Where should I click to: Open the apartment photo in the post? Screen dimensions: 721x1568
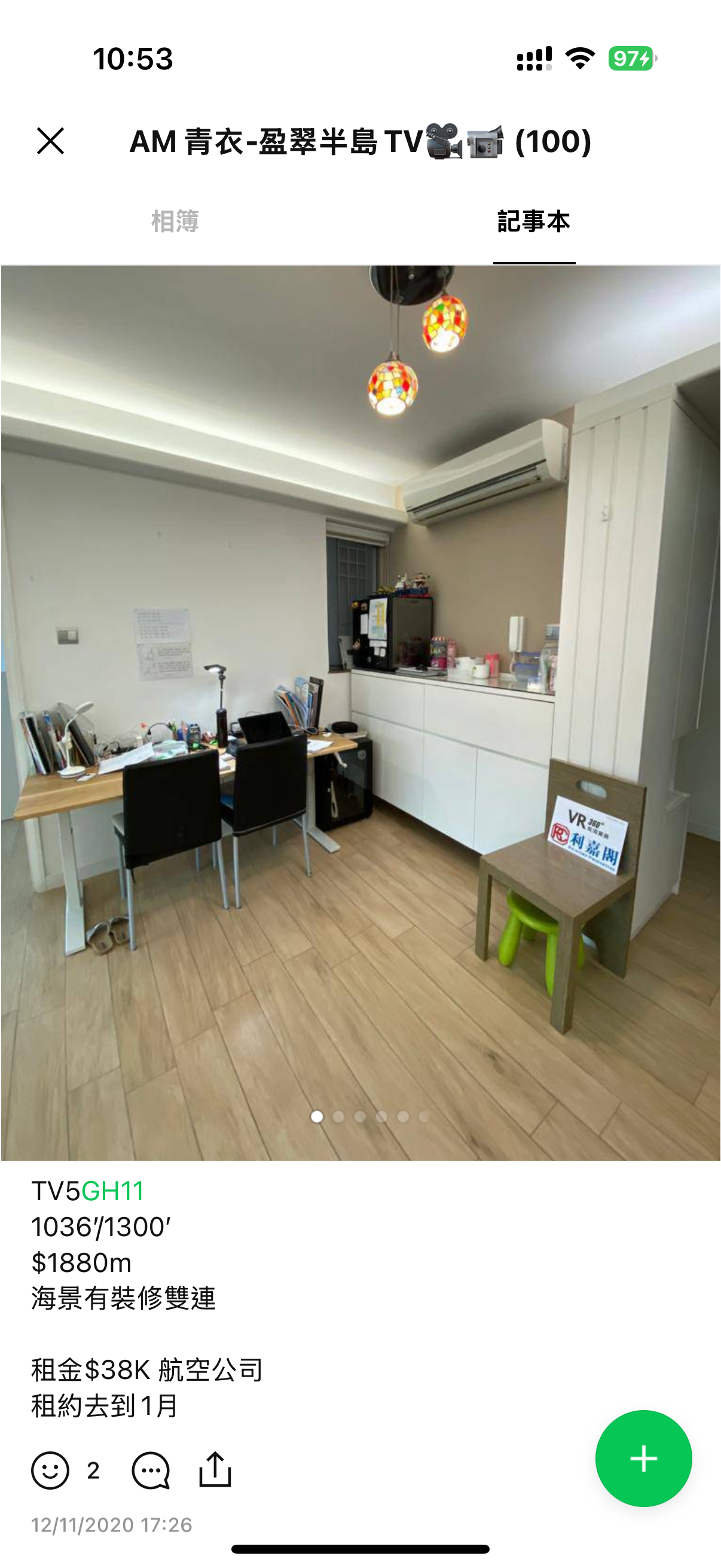361,712
